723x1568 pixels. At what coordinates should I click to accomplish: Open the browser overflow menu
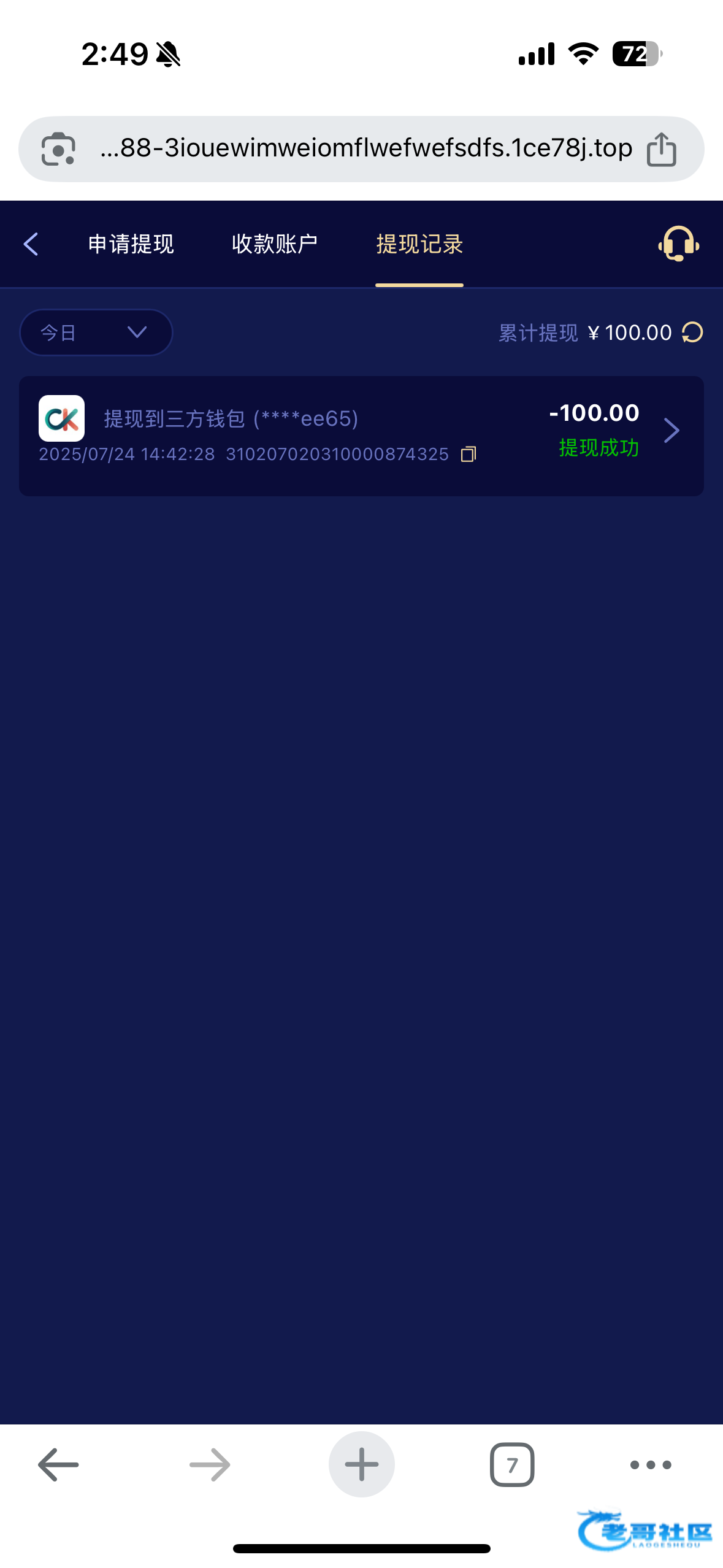click(651, 1465)
